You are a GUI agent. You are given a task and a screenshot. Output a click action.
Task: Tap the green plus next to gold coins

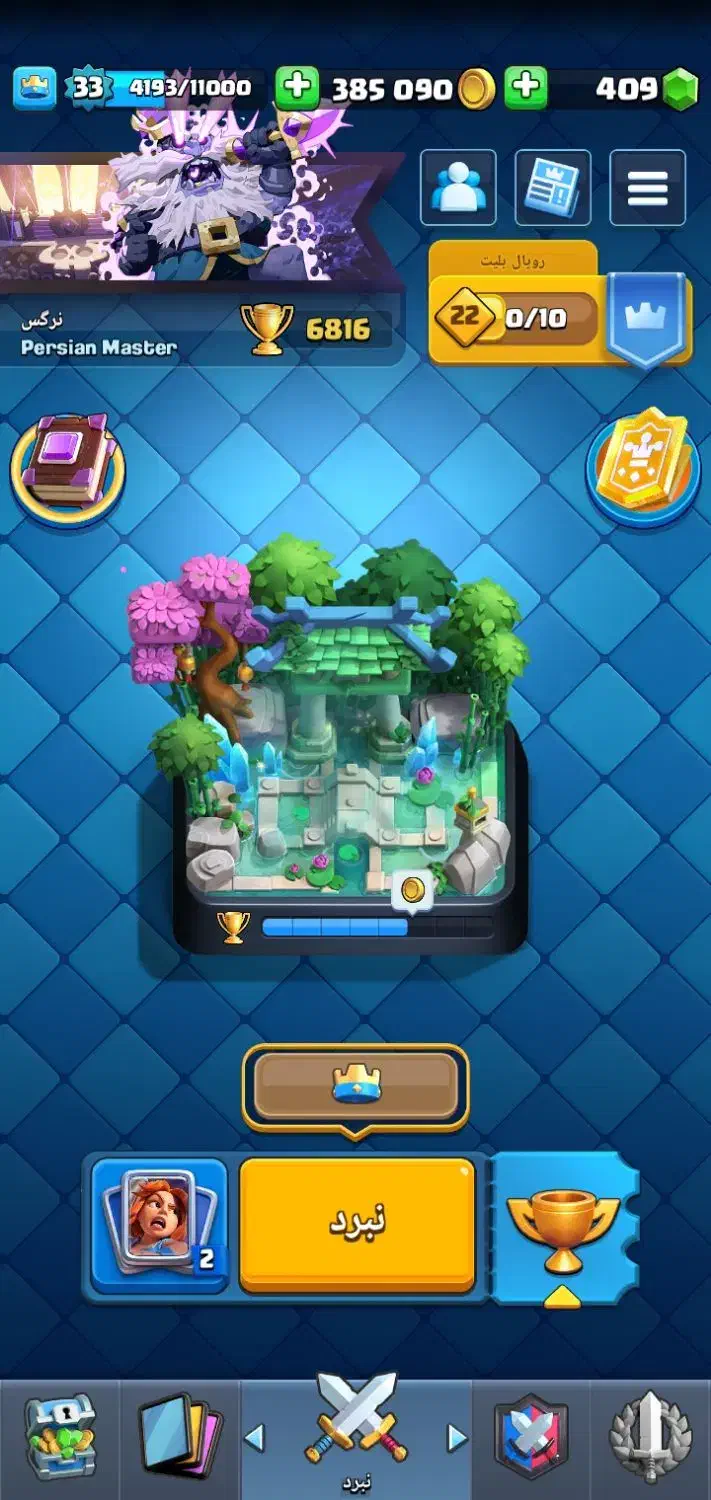click(296, 88)
